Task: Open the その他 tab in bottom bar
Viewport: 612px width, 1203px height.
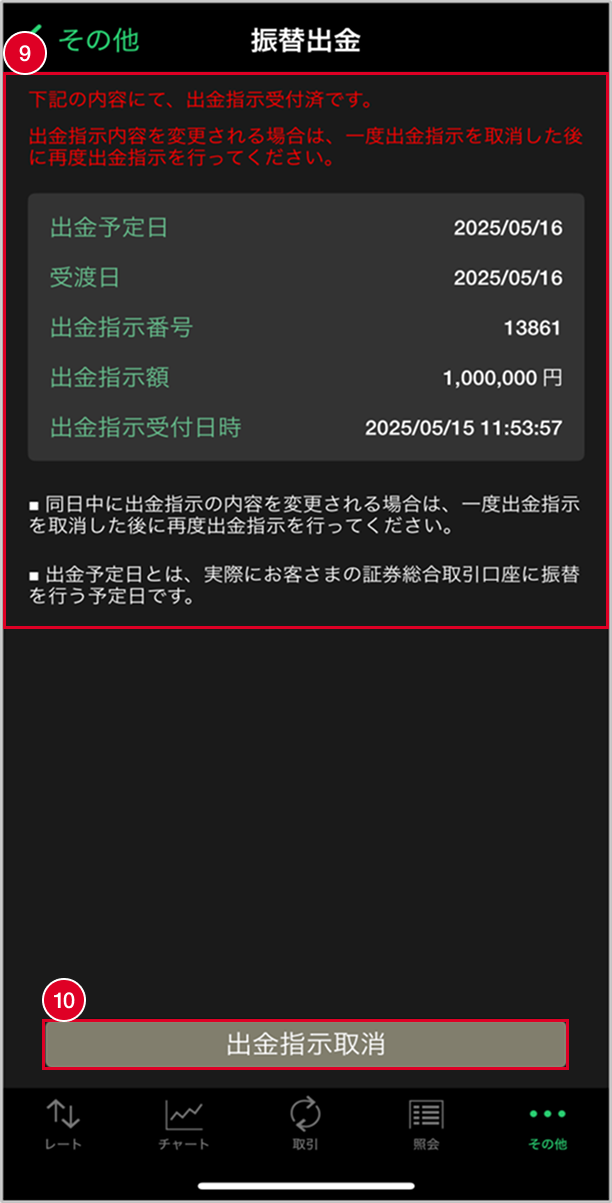Action: pos(547,1124)
